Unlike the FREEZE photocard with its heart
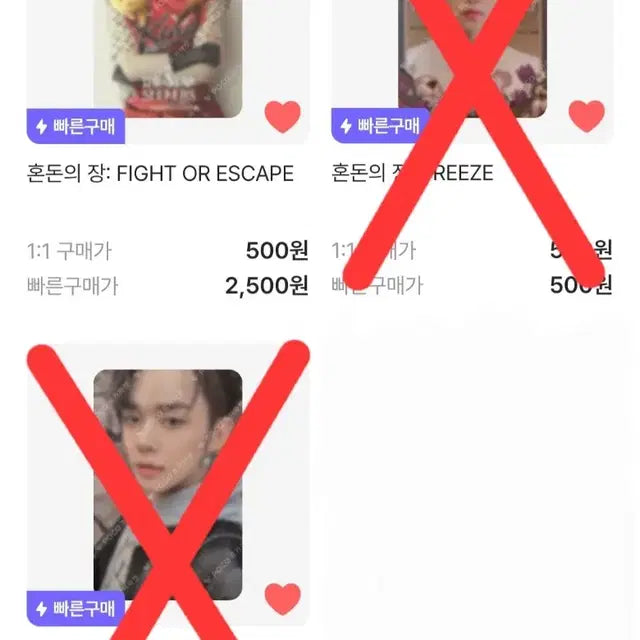This screenshot has height=640, width=640. tap(586, 117)
